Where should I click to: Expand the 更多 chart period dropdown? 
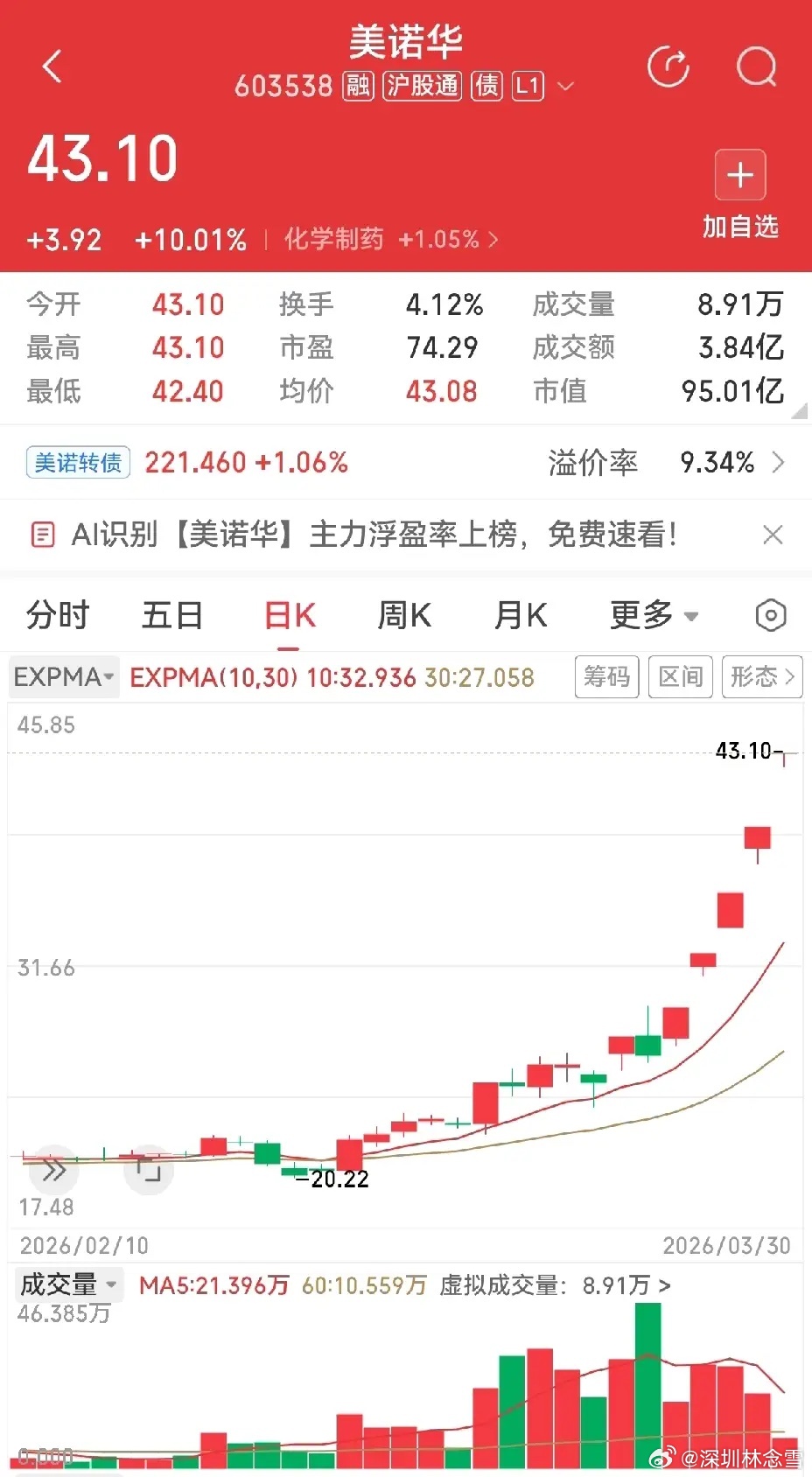pyautogui.click(x=654, y=615)
